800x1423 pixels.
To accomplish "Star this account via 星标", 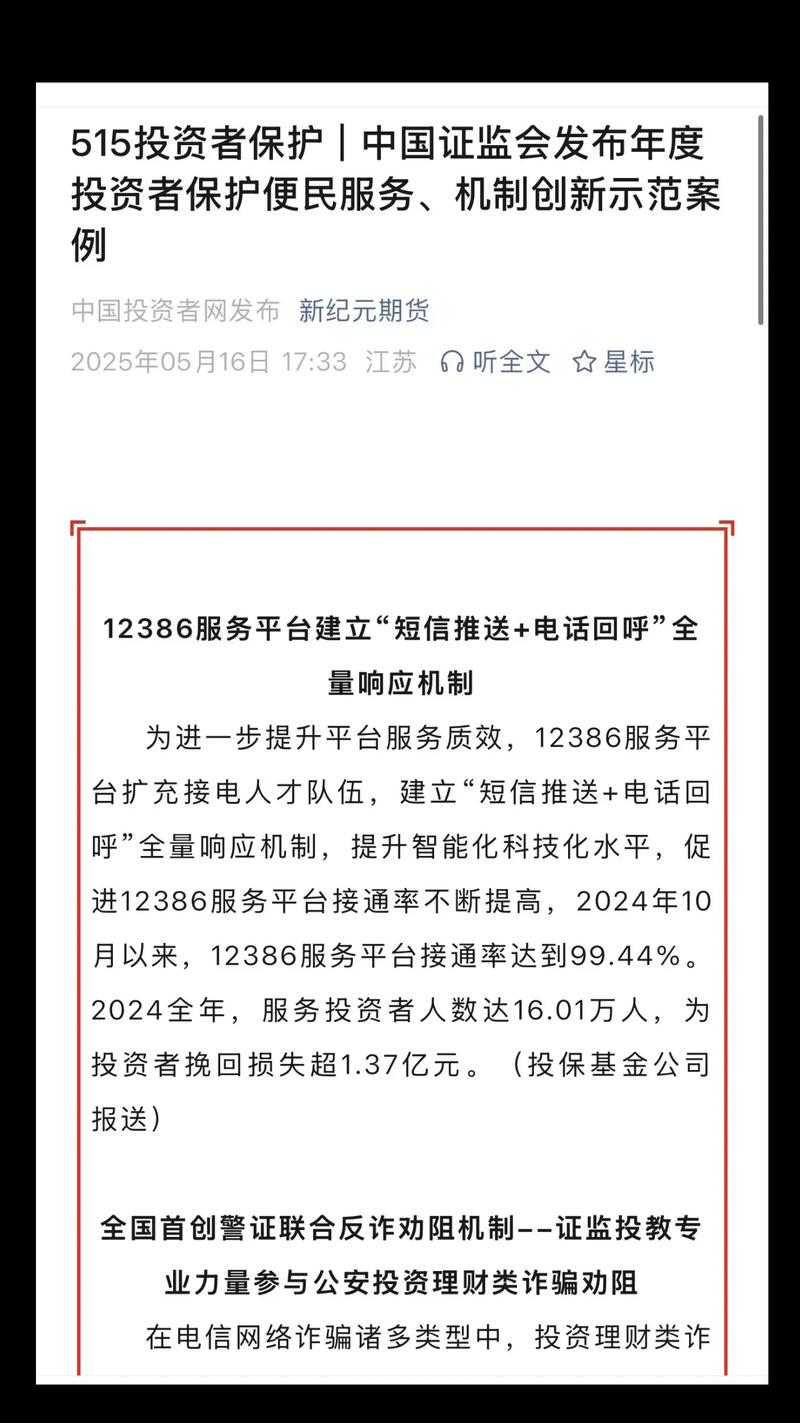I will click(x=614, y=361).
